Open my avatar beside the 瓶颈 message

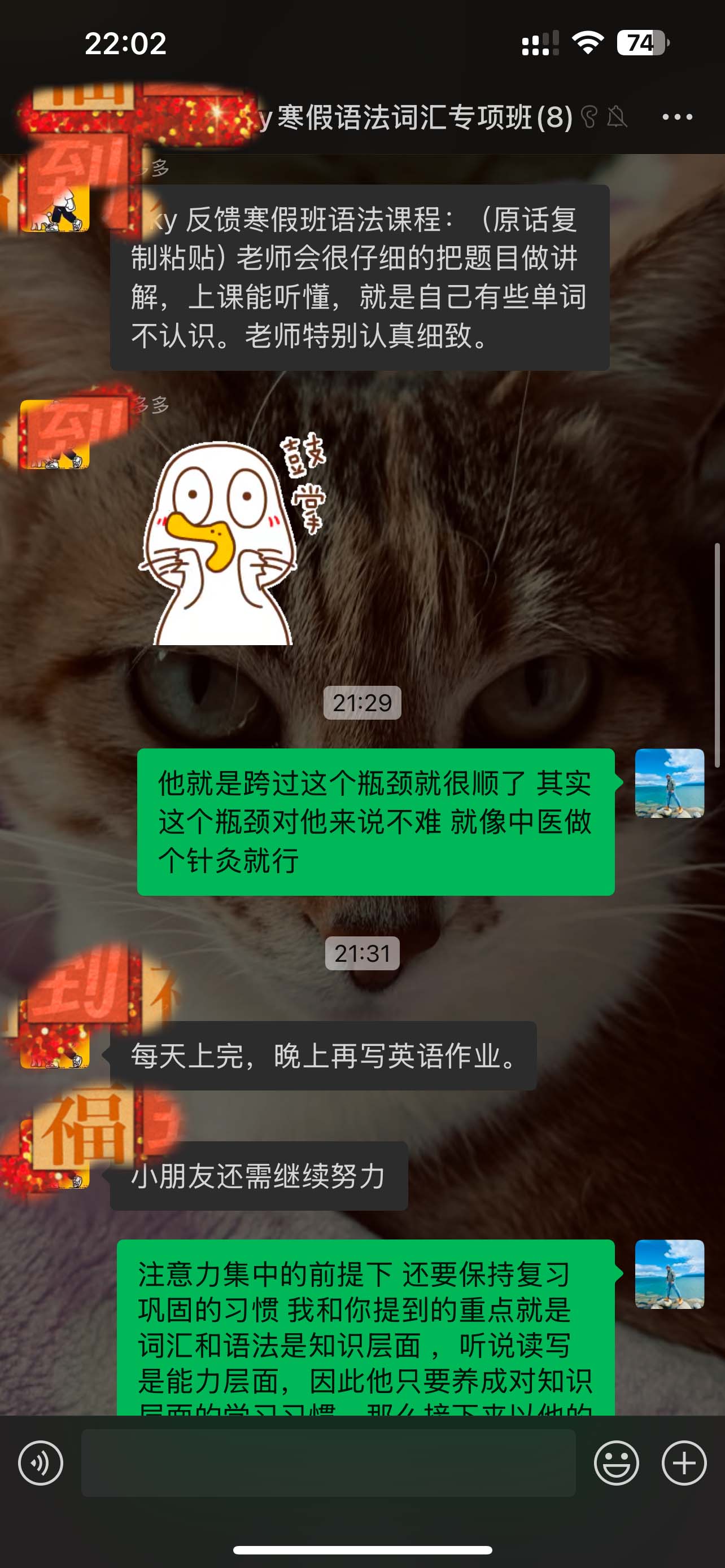click(669, 783)
